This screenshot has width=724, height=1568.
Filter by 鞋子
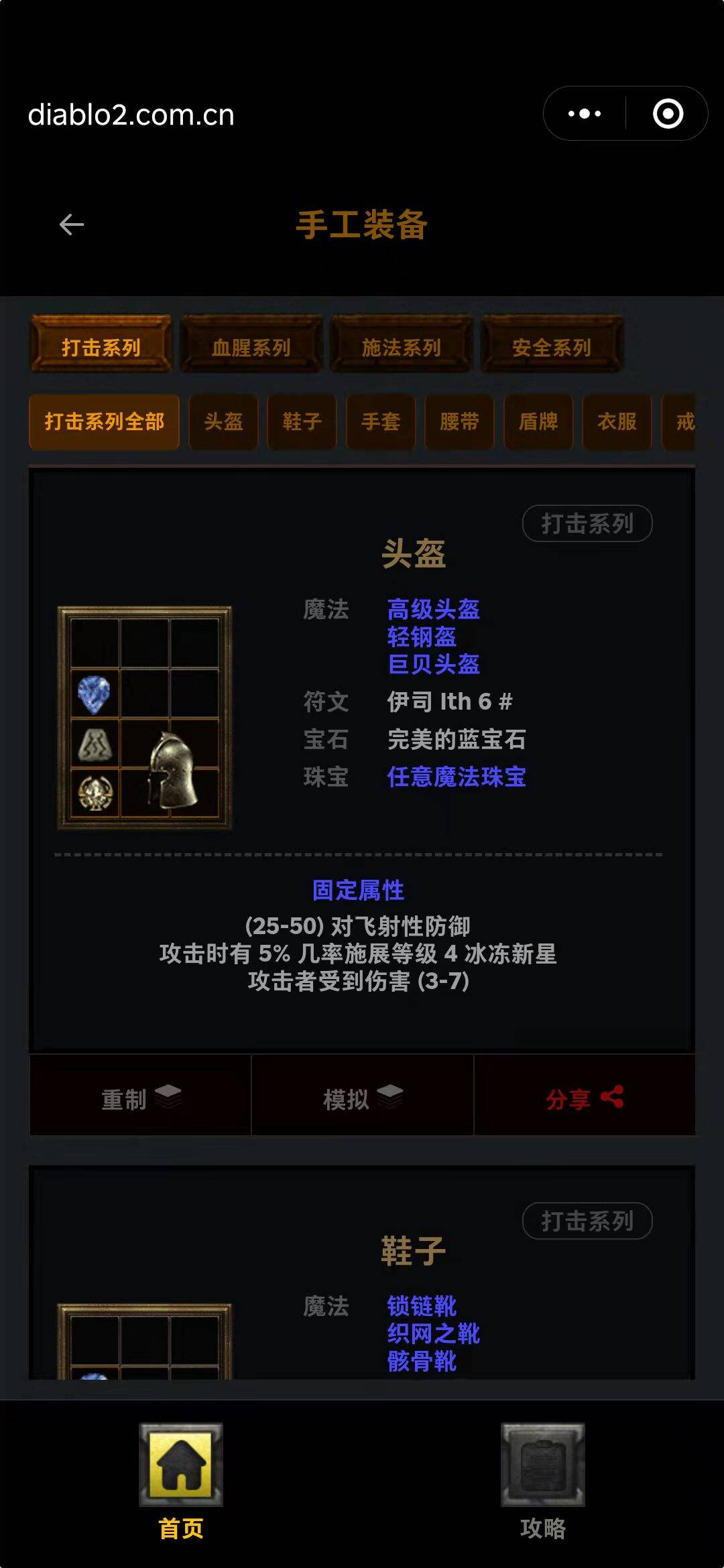302,421
